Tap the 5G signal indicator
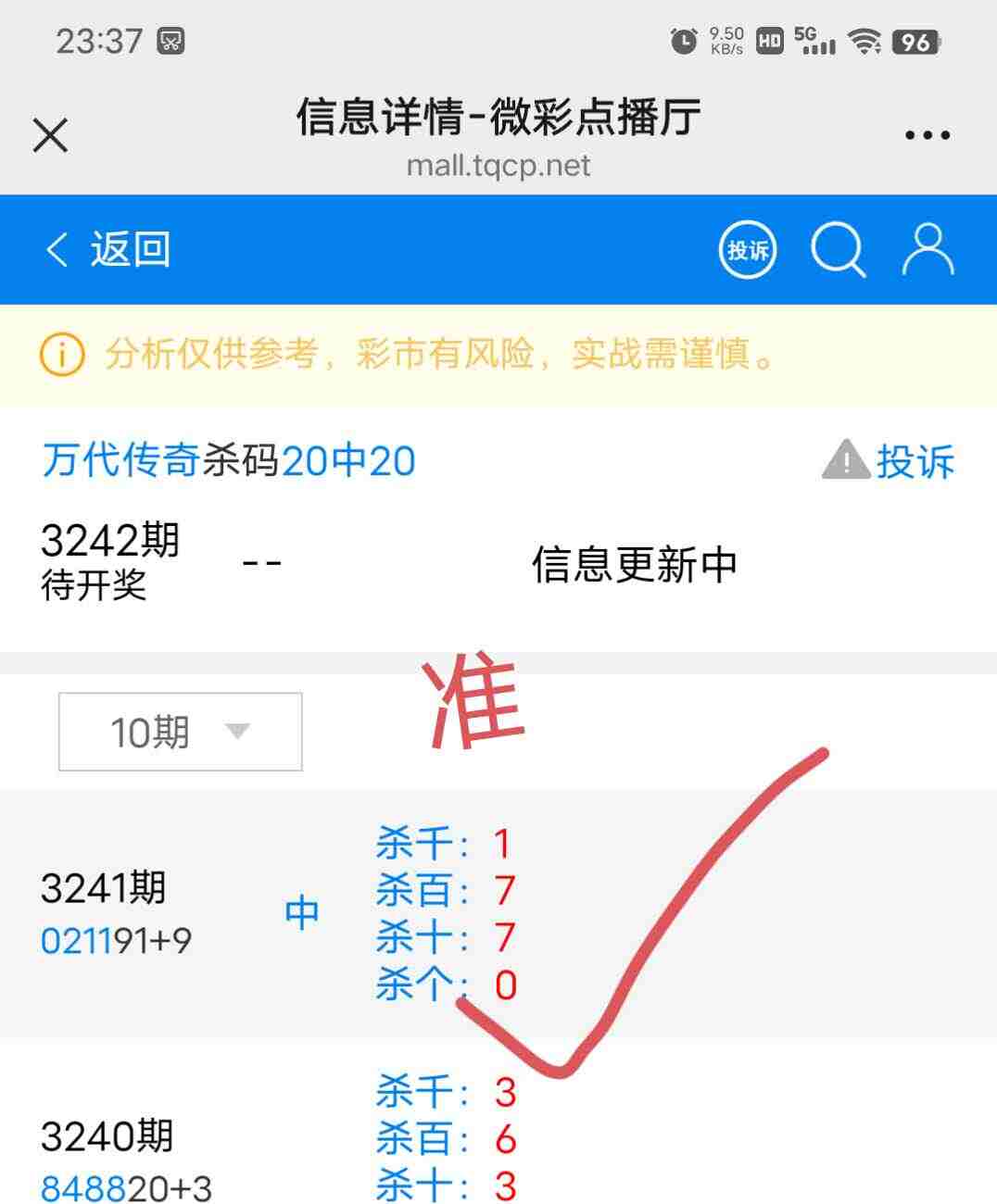Viewport: 997px width, 1204px height. coord(814,42)
